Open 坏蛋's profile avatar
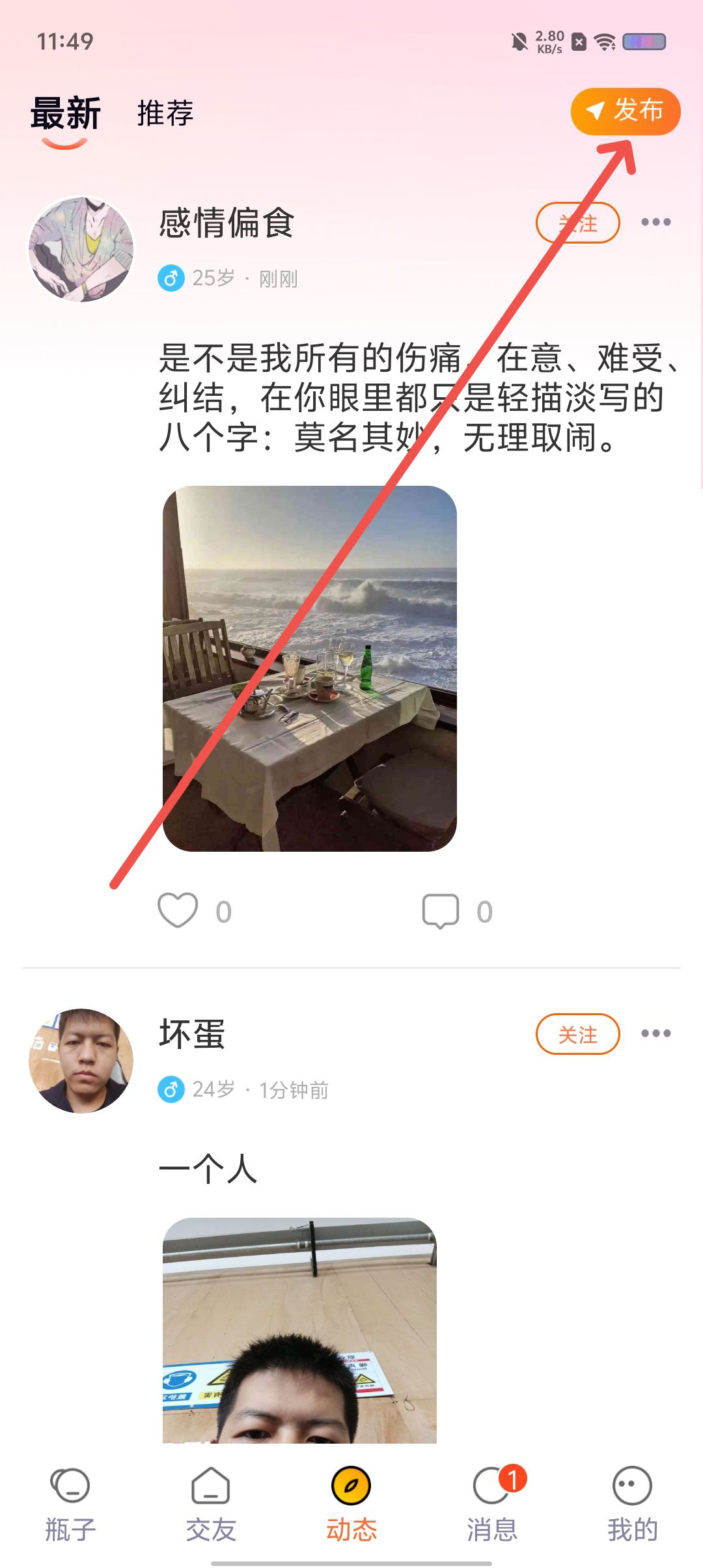This screenshot has height=1568, width=703. [81, 1061]
